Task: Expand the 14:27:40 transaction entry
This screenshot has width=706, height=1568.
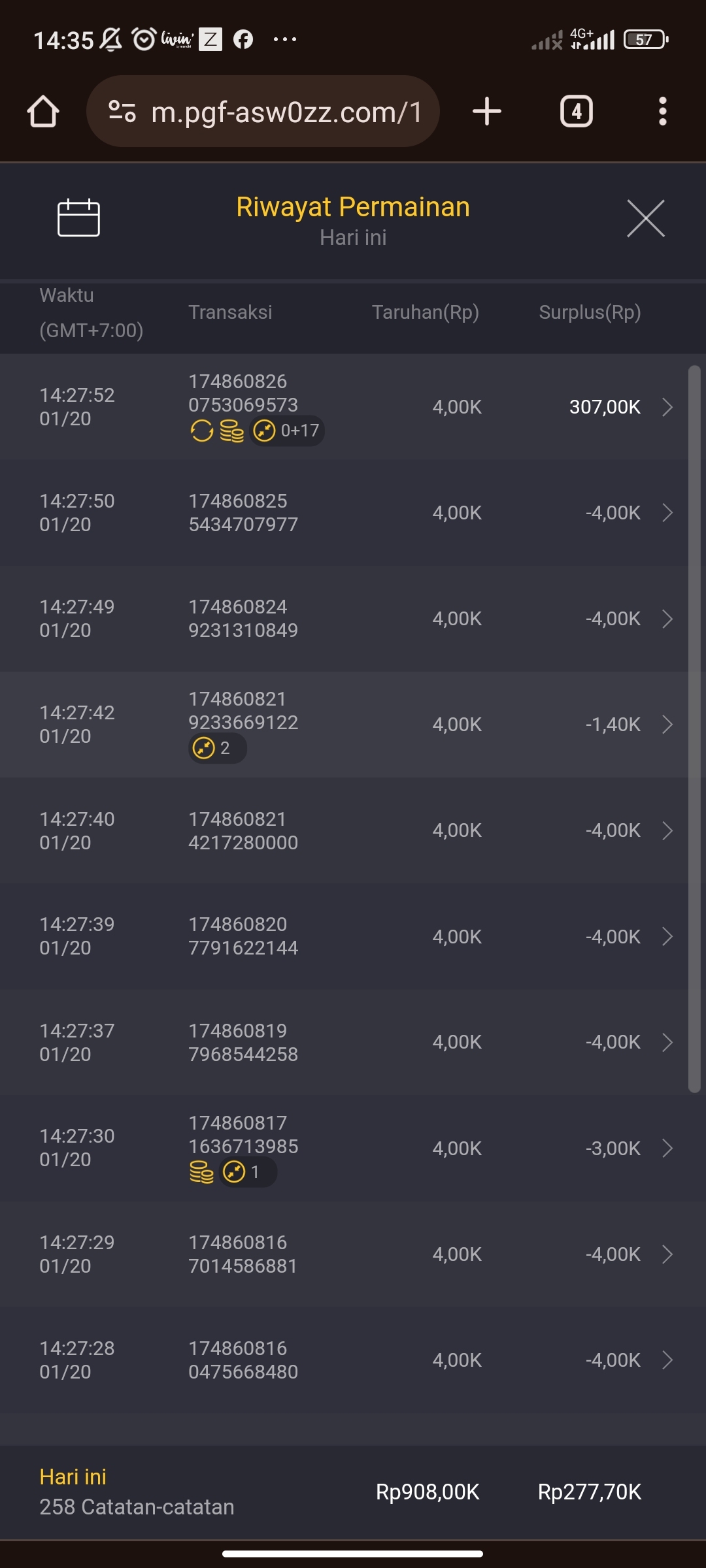Action: [x=353, y=830]
